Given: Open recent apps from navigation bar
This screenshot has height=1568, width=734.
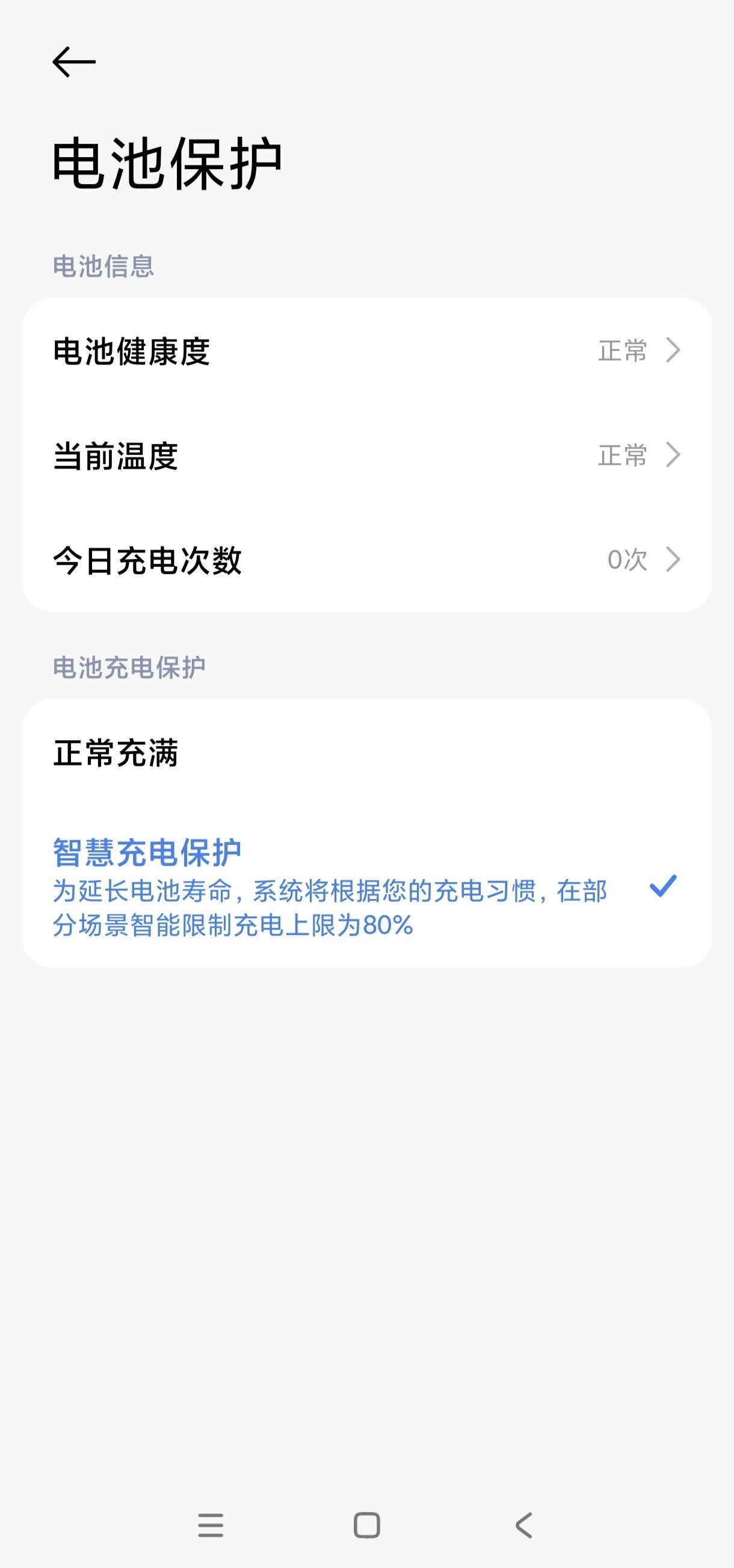Looking at the screenshot, I should pyautogui.click(x=211, y=1525).
